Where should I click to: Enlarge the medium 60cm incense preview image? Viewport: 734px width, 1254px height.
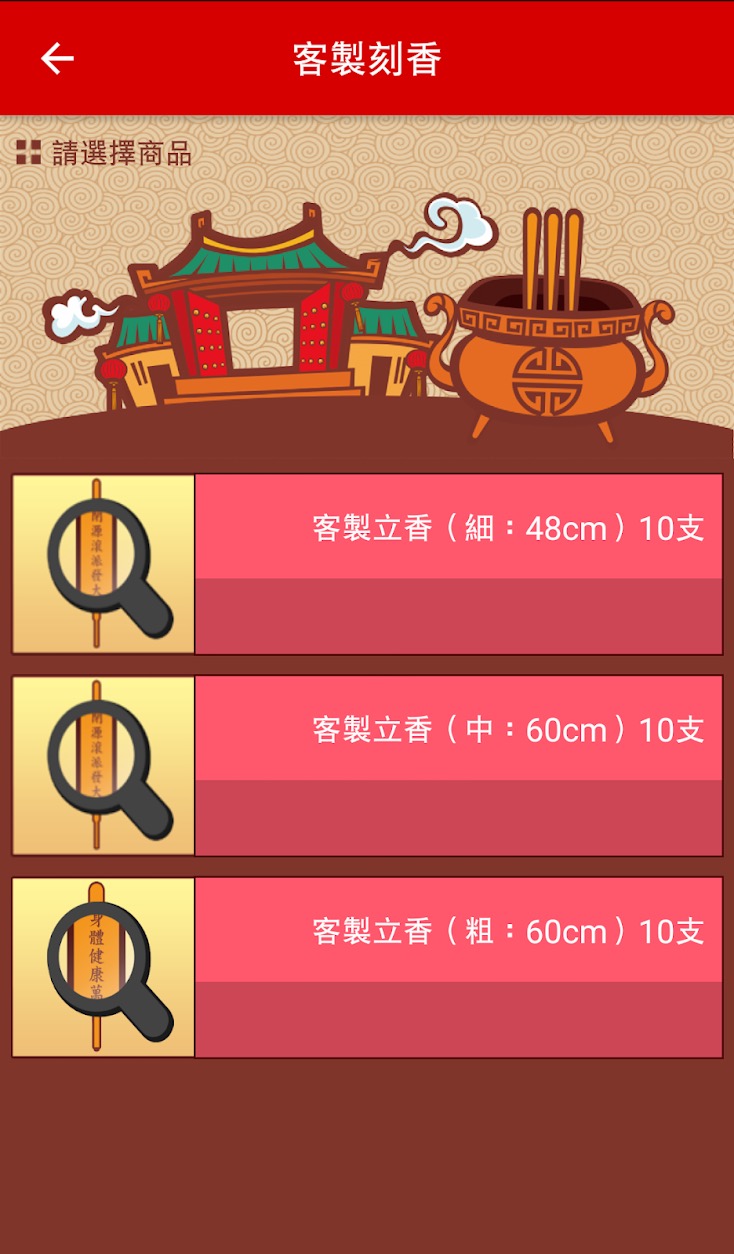[x=104, y=766]
